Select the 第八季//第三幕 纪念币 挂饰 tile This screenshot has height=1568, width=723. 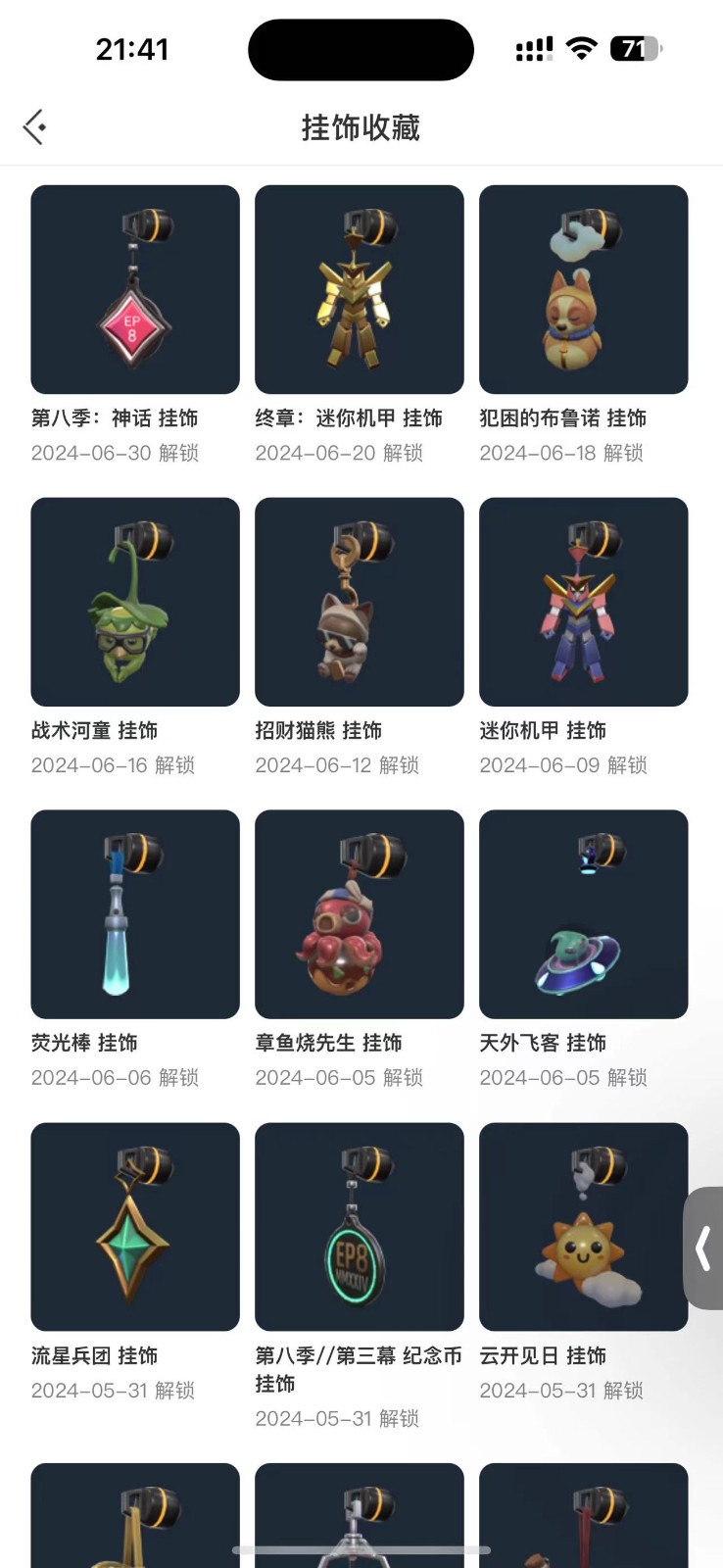(x=359, y=1226)
